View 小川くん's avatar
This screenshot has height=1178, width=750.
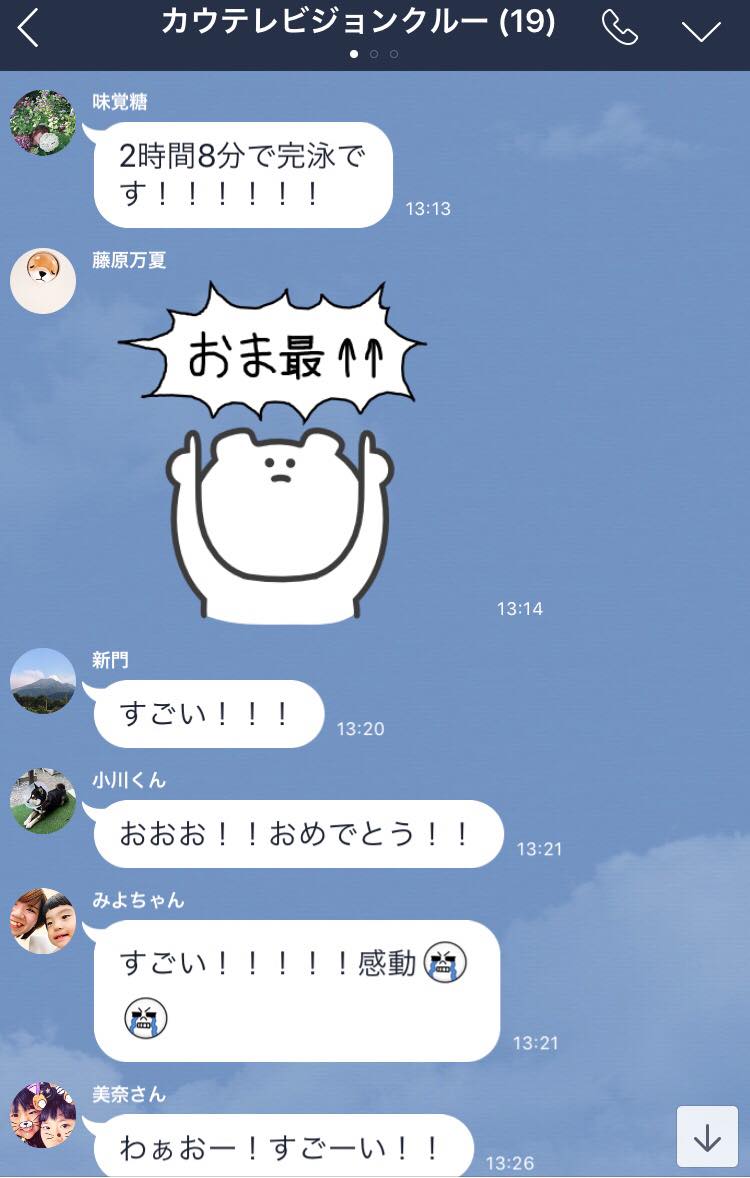(43, 801)
